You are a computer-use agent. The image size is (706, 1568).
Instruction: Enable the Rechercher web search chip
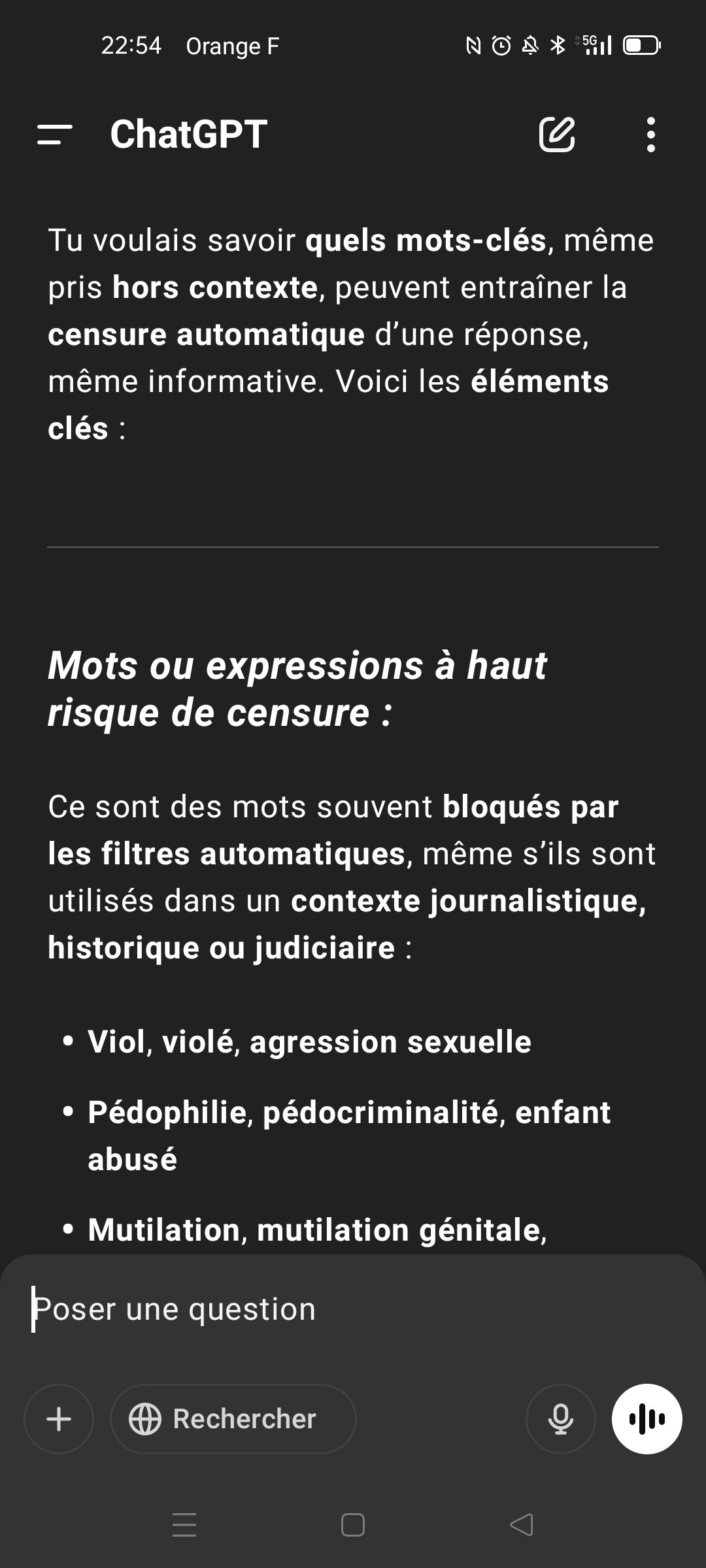pos(233,1419)
